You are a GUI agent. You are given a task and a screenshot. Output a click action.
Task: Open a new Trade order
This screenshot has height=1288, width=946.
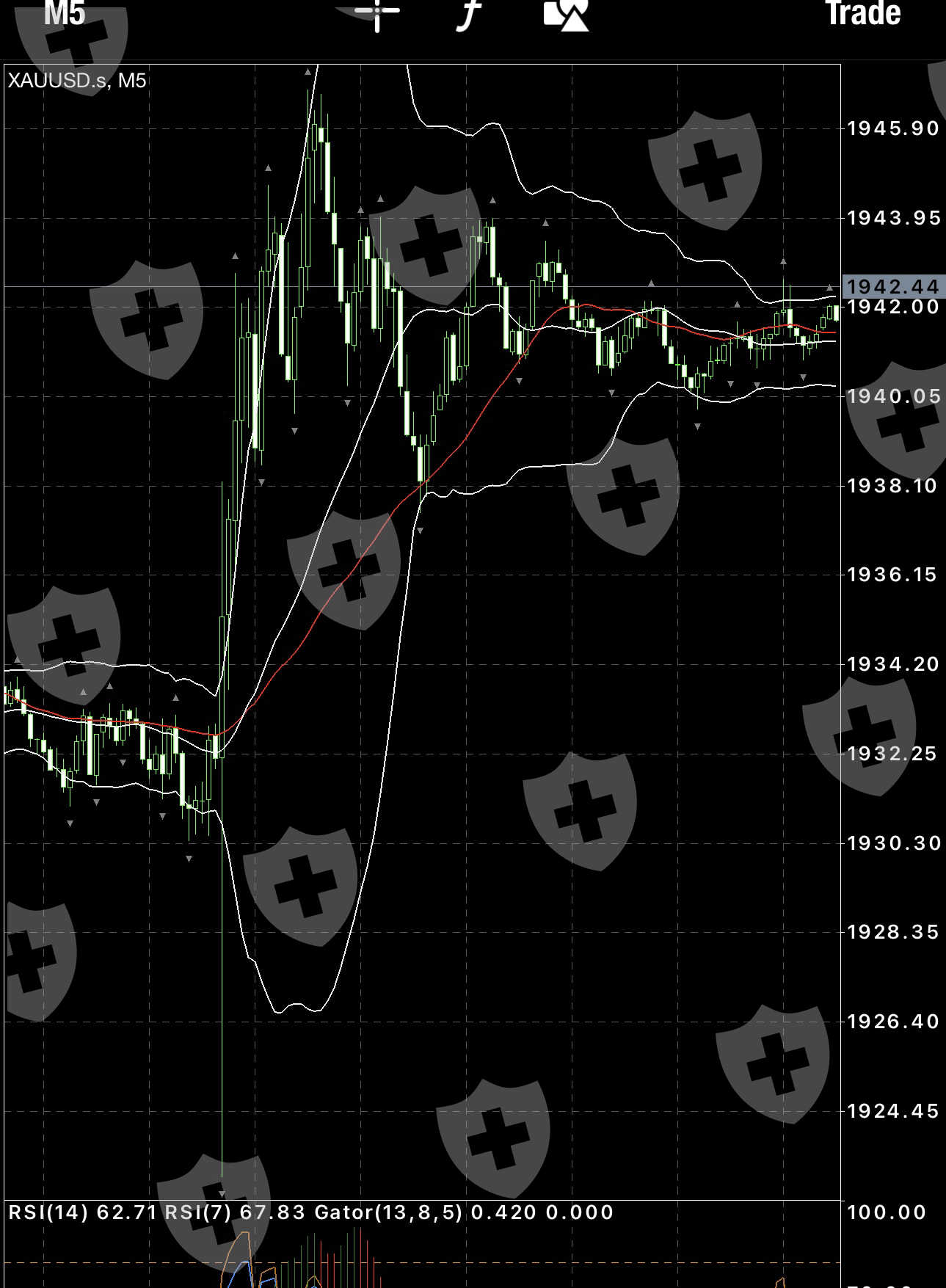[862, 13]
